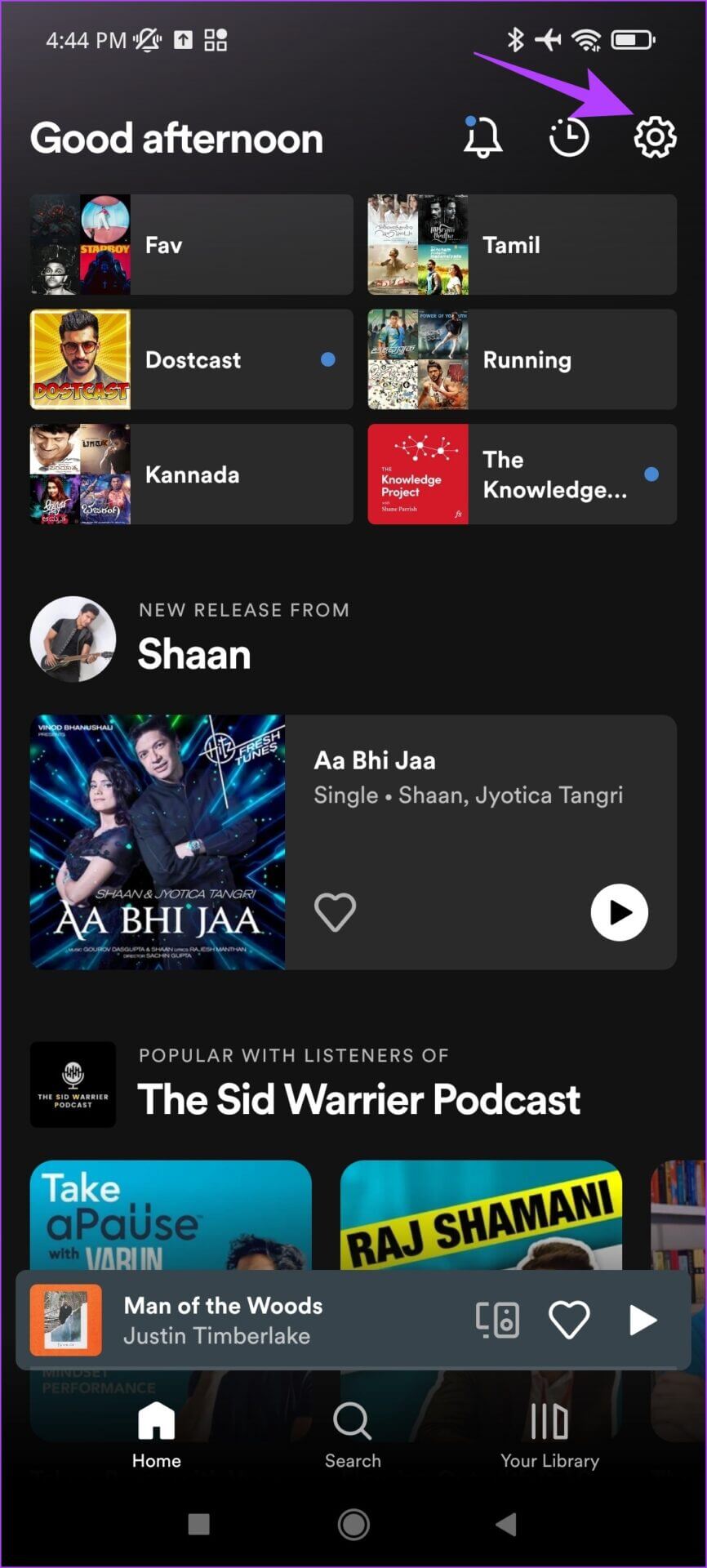Open the Dostcast podcast
The width and height of the screenshot is (707, 1568).
(191, 359)
